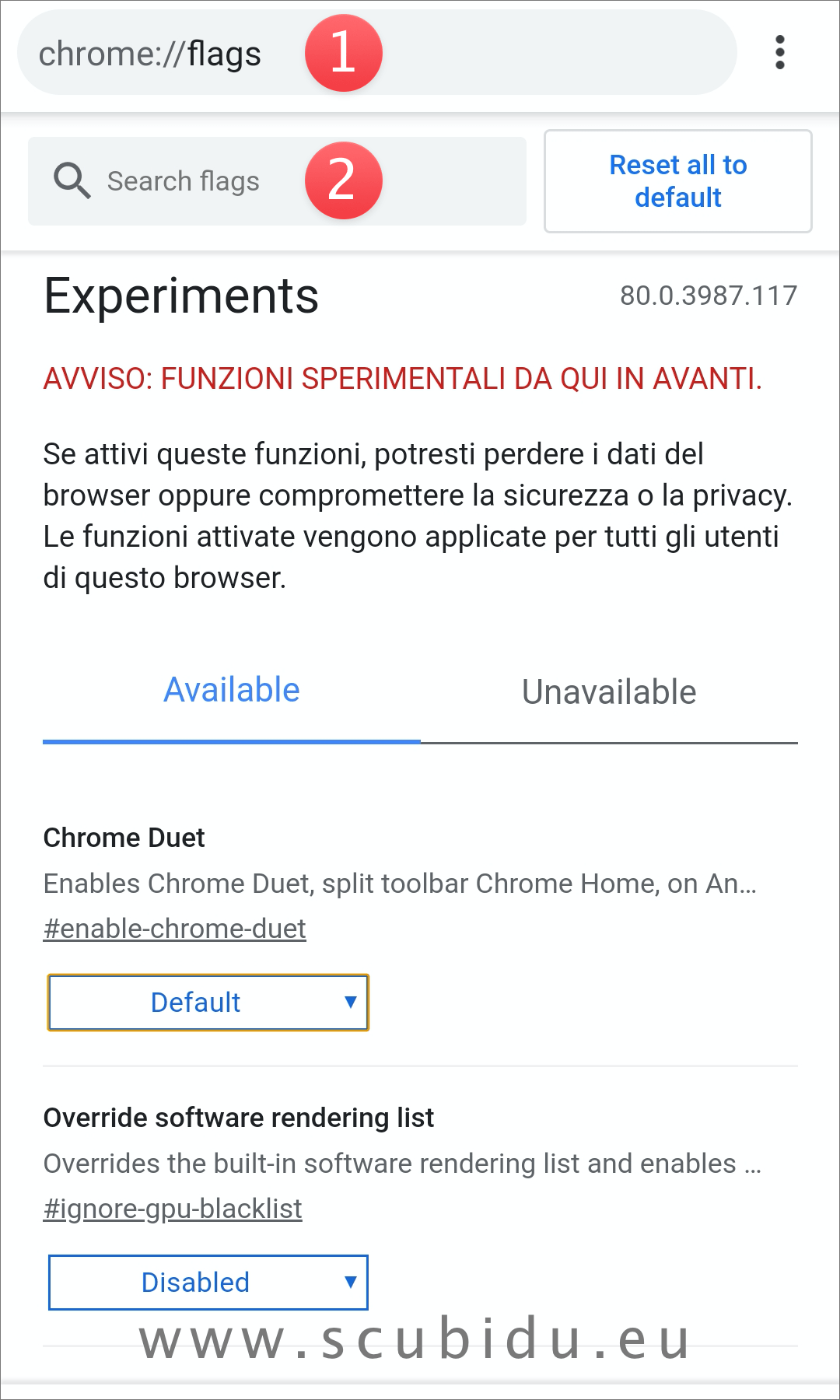Focus the Search flags input field

[x=183, y=180]
